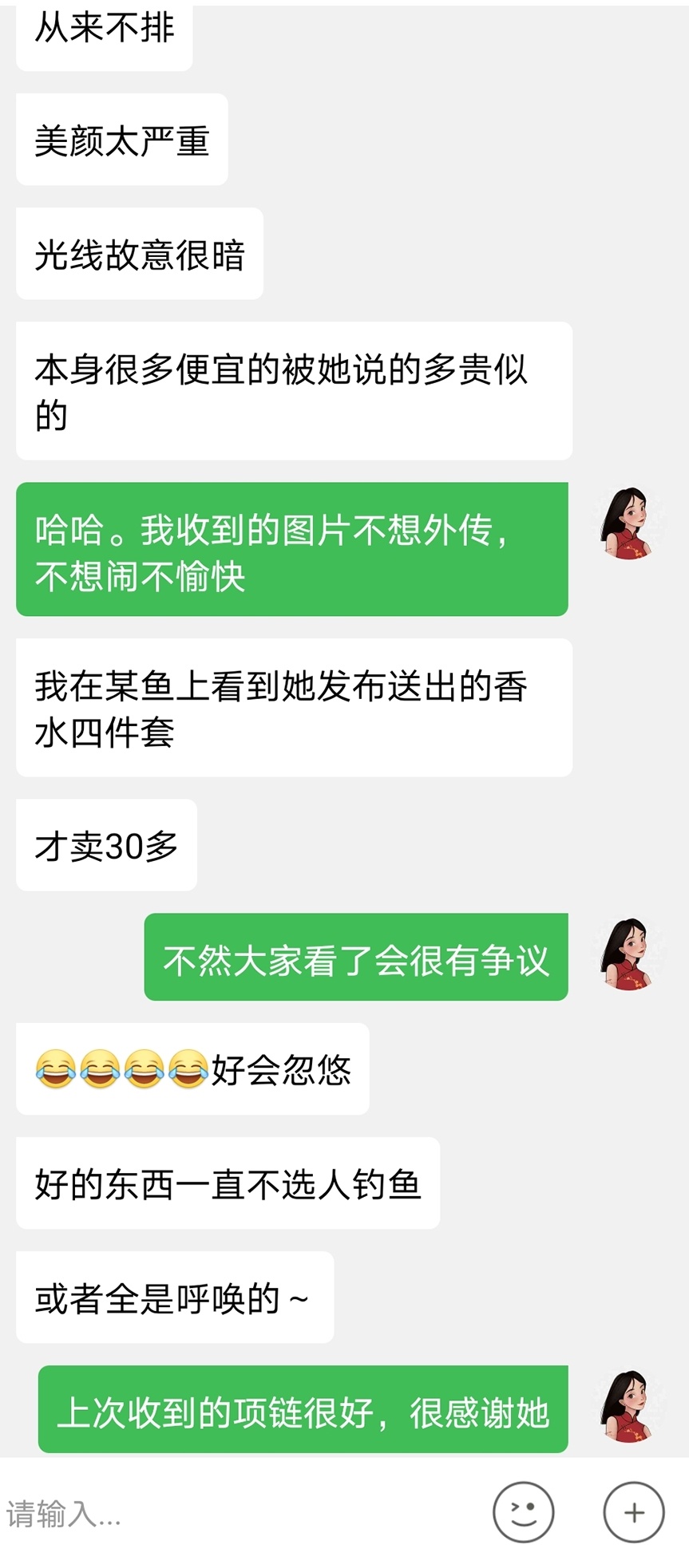This screenshot has width=689, height=1568.
Task: Open the emoji picker
Action: coord(523,1512)
